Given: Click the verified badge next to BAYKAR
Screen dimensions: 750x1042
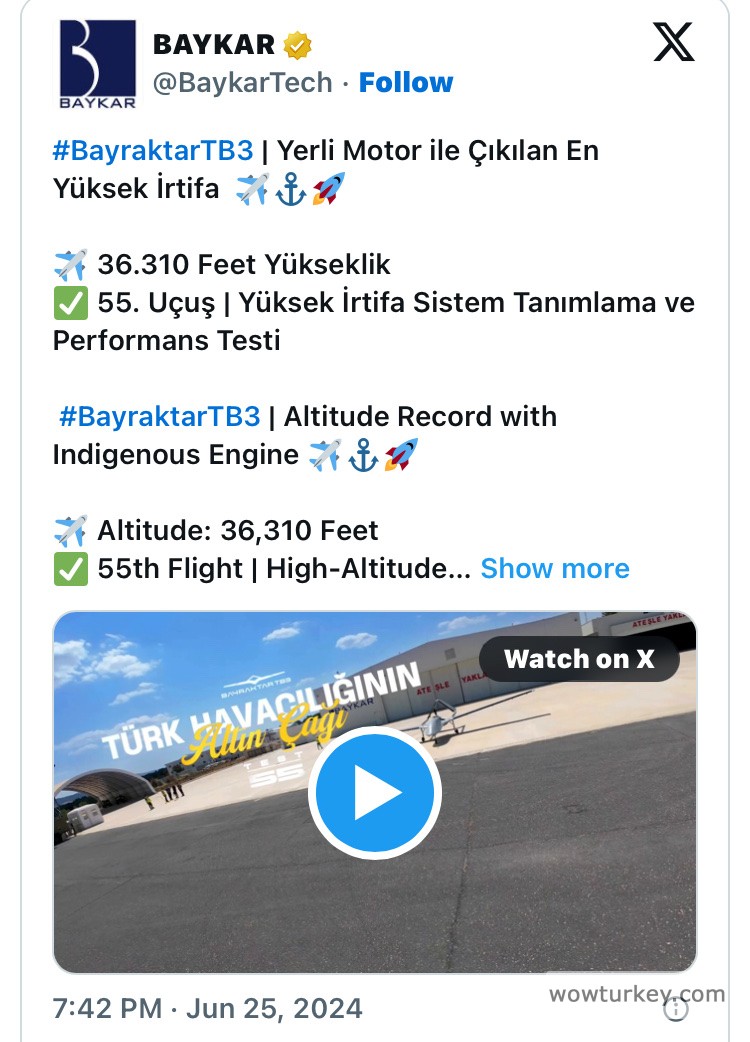Looking at the screenshot, I should 296,43.
